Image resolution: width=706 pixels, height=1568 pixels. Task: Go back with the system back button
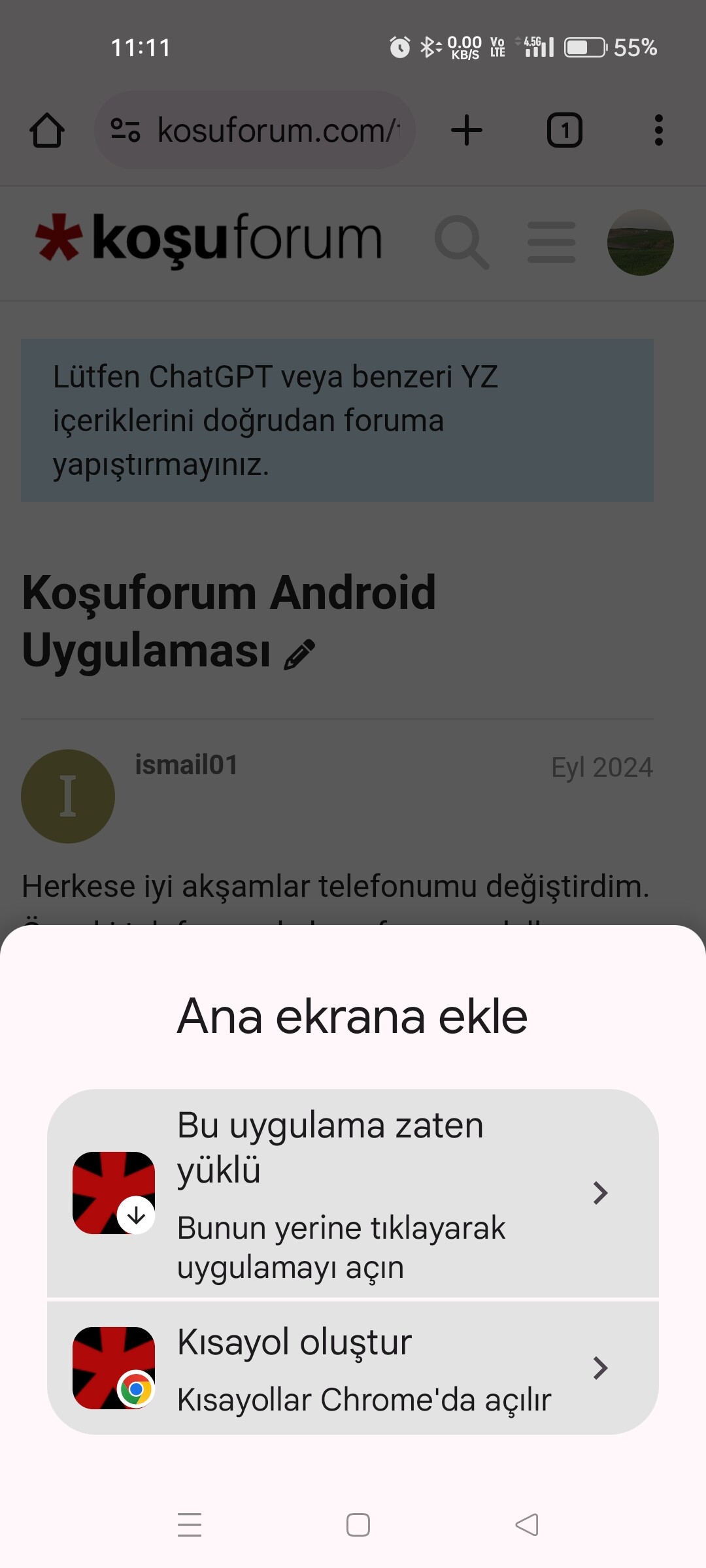pos(527,1525)
